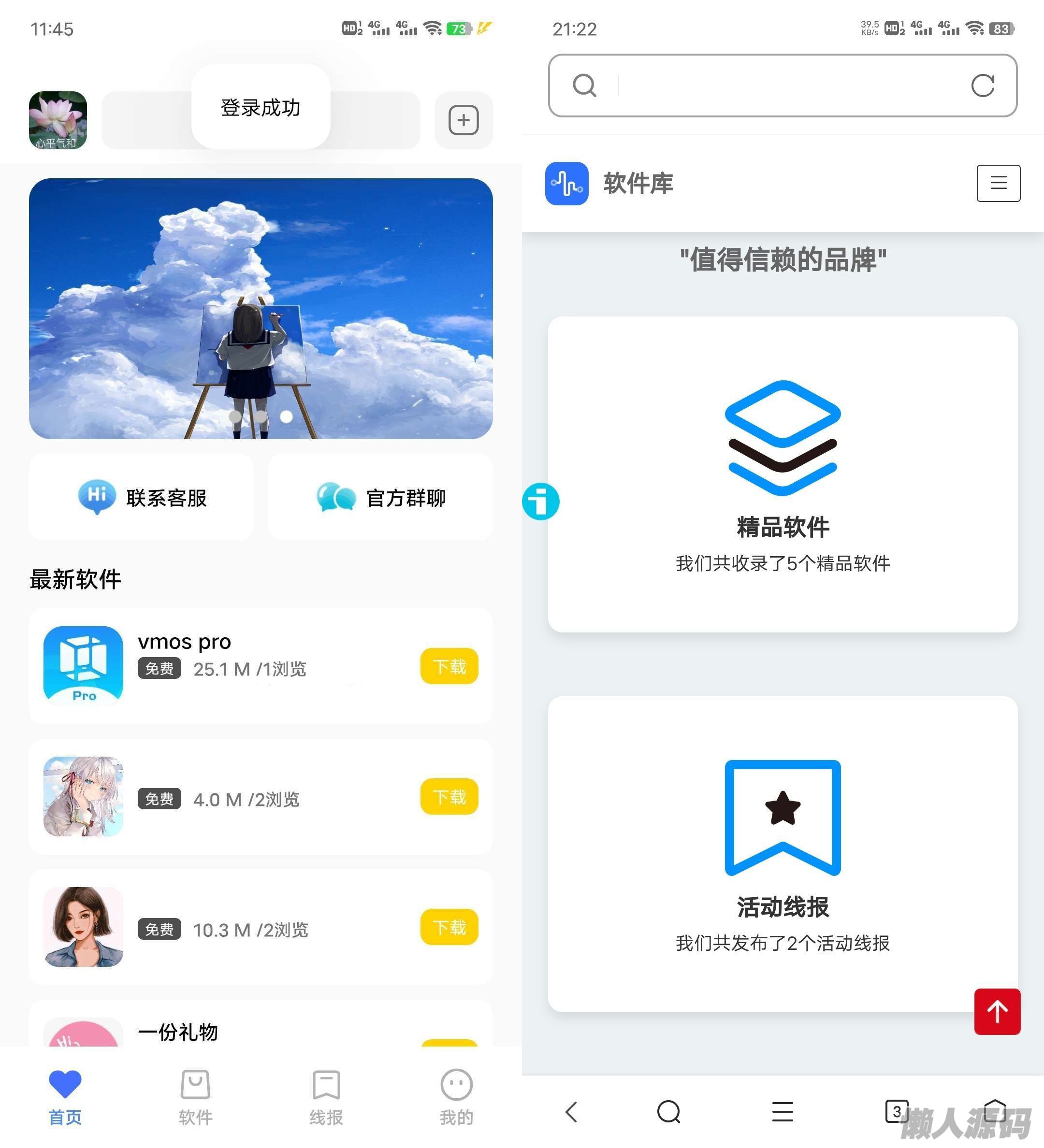Open the 我的 tab

coord(456,1097)
